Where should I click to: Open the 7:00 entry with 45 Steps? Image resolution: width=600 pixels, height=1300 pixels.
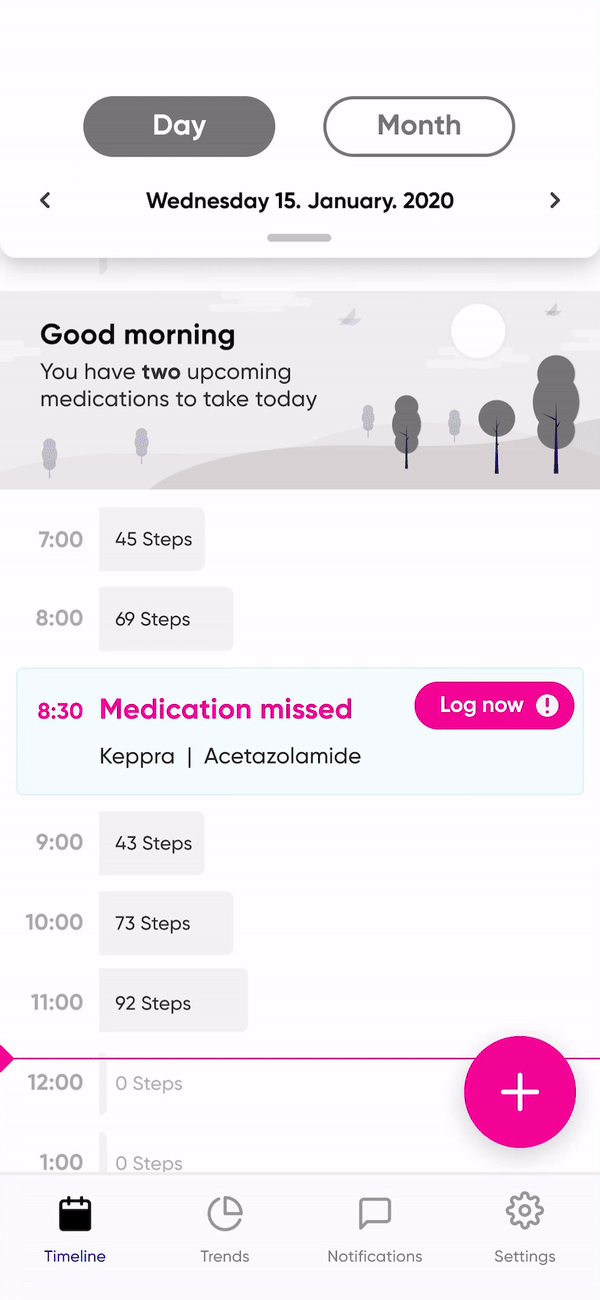tap(152, 539)
